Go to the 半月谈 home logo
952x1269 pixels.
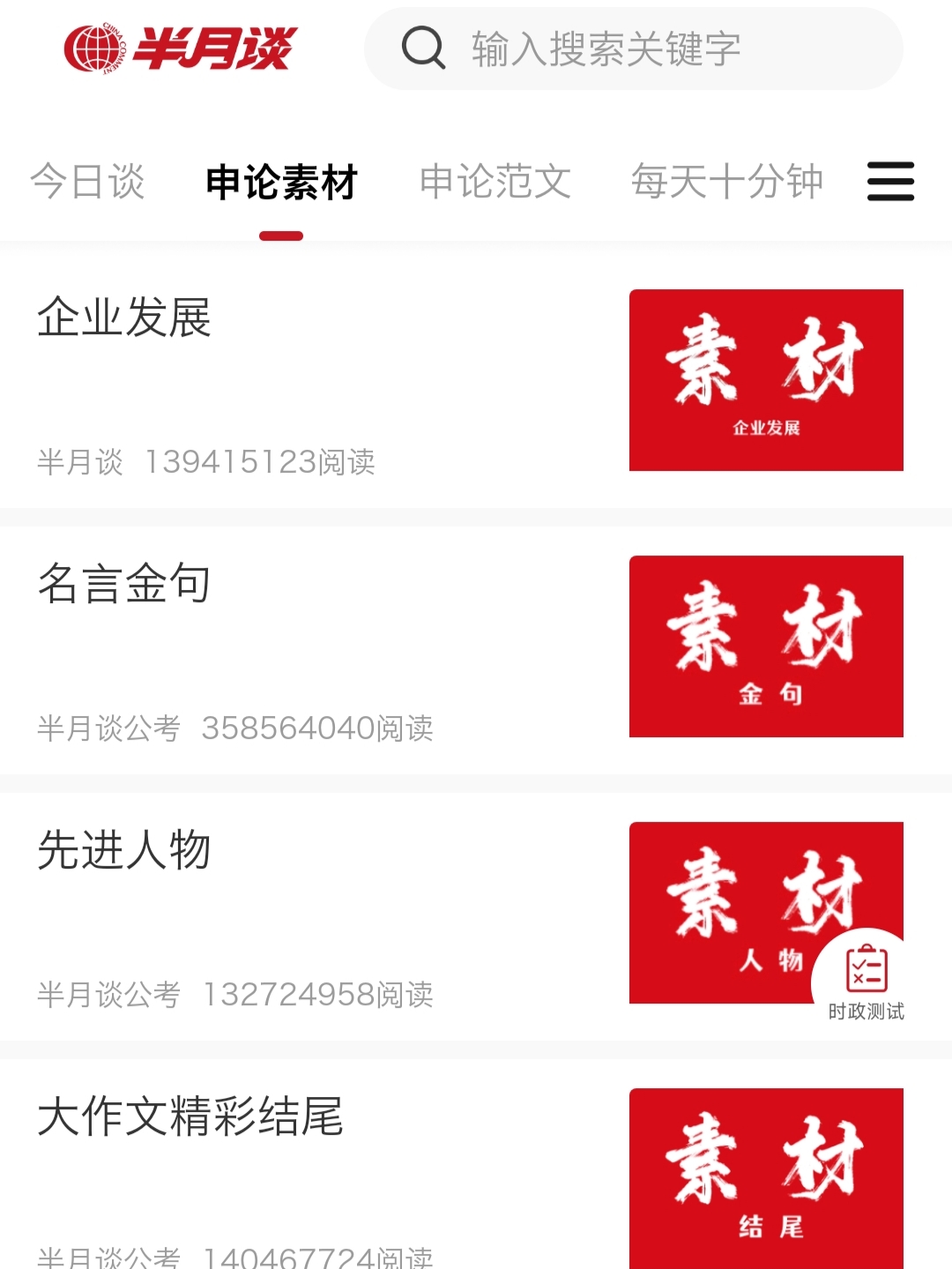(181, 49)
